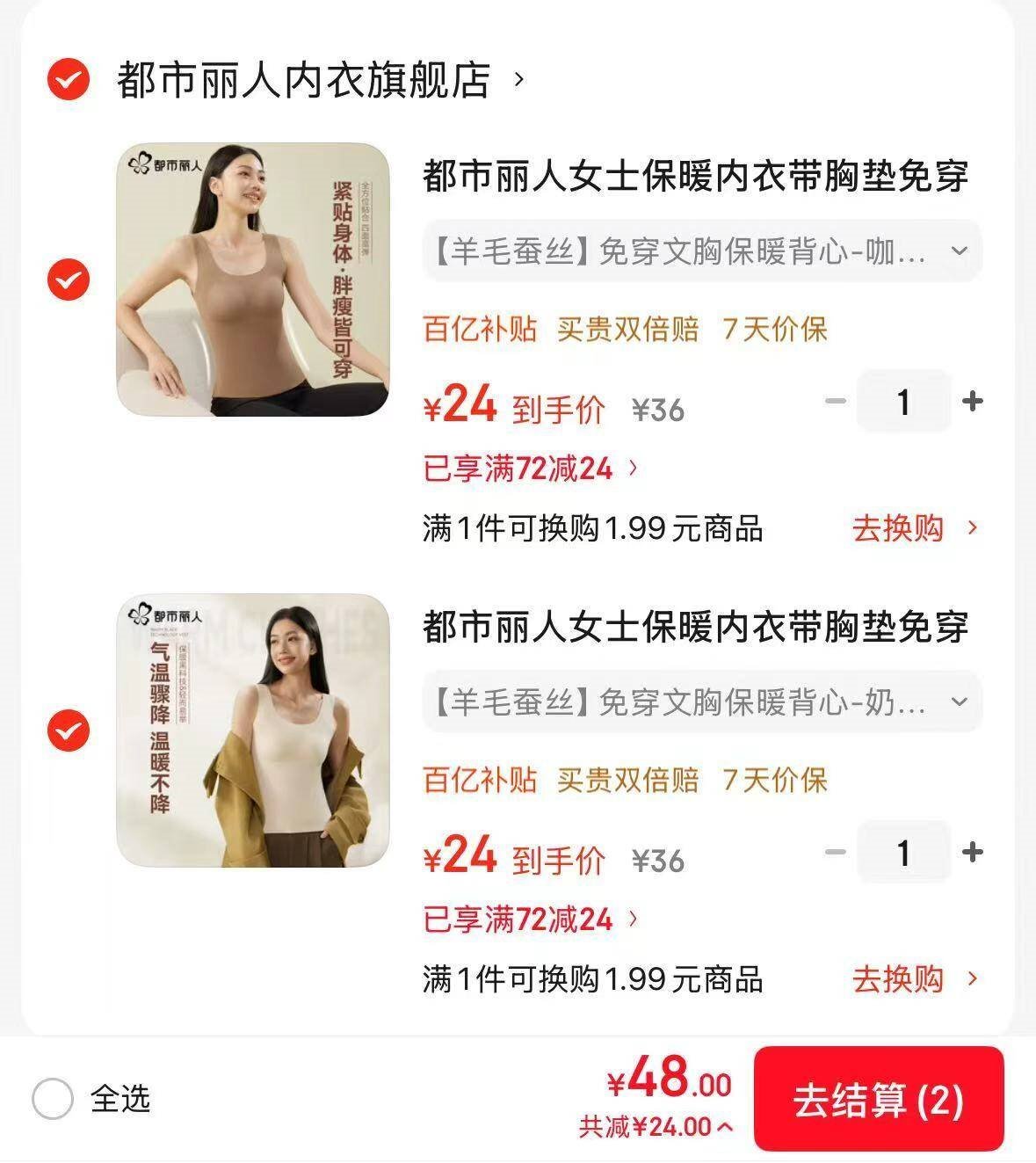
Task: Deselect the 咖色 thermal vest item
Action: [x=68, y=280]
